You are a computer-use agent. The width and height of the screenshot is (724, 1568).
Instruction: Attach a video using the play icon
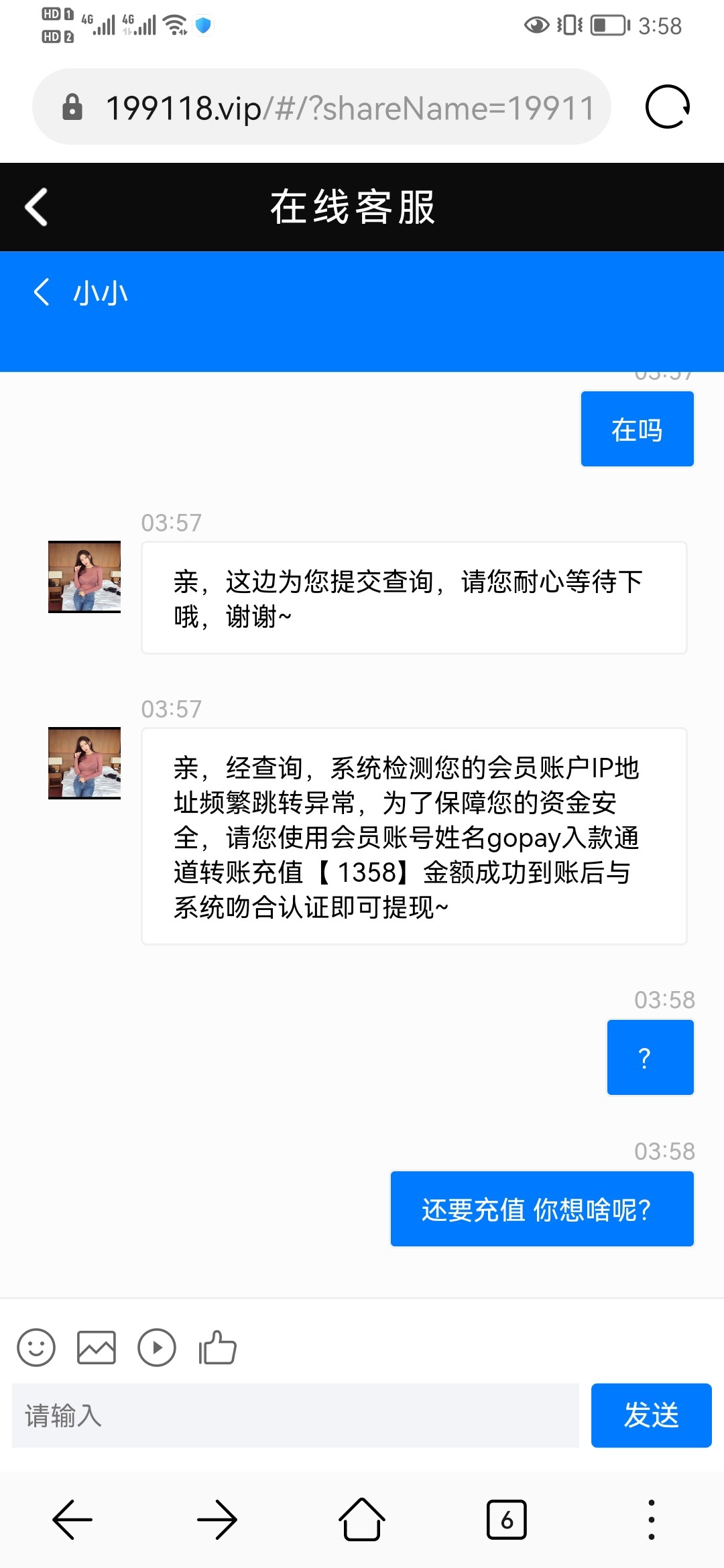pos(157,1348)
